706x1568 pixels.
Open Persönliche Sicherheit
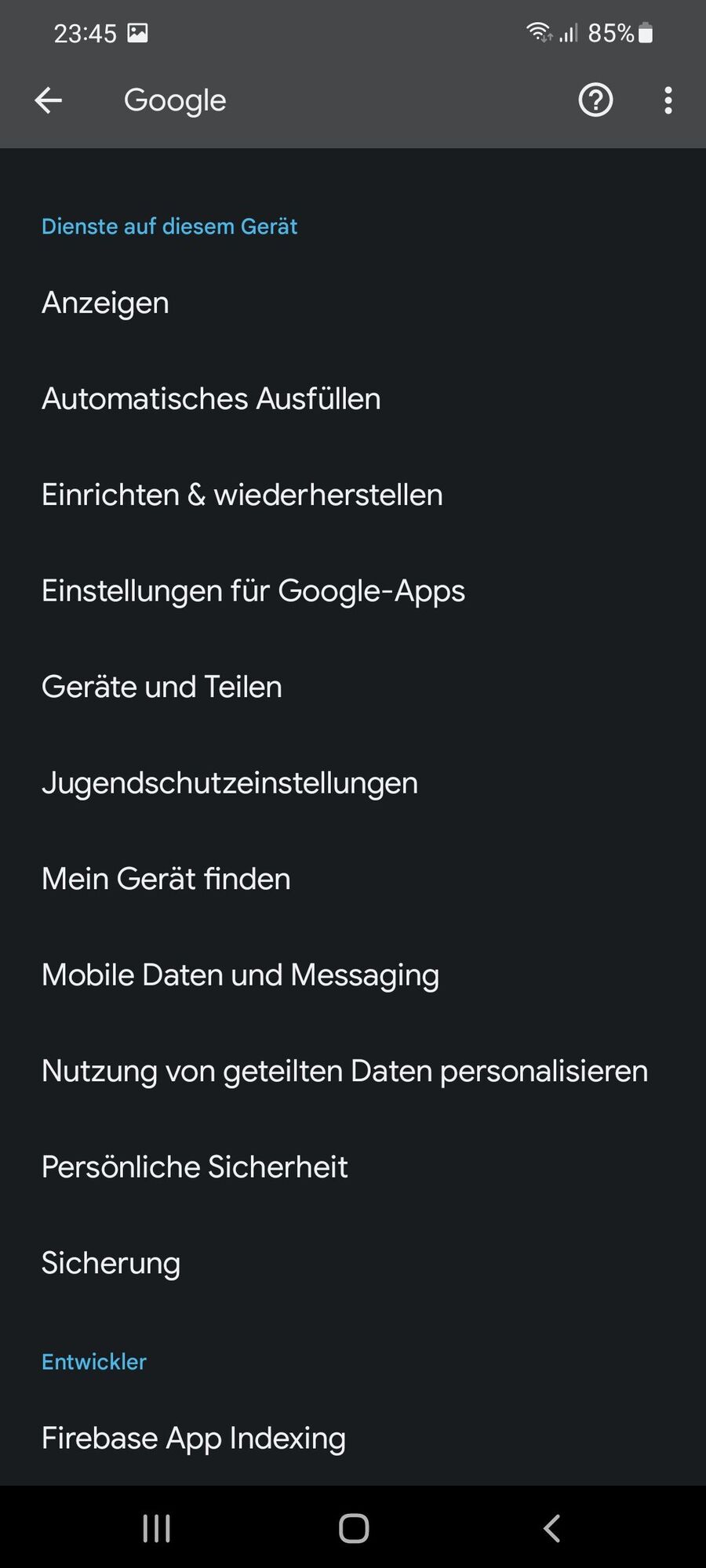195,1167
